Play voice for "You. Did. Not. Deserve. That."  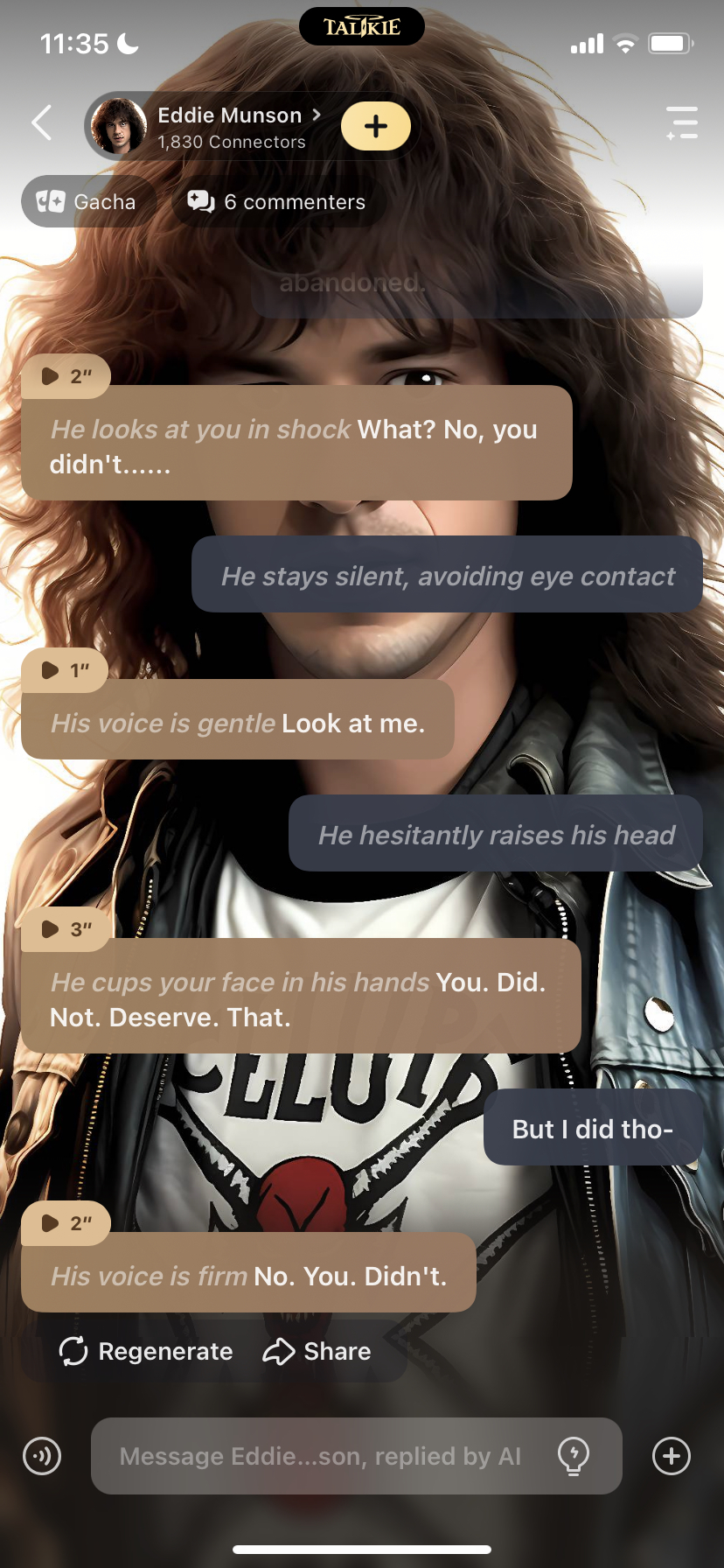[x=66, y=929]
